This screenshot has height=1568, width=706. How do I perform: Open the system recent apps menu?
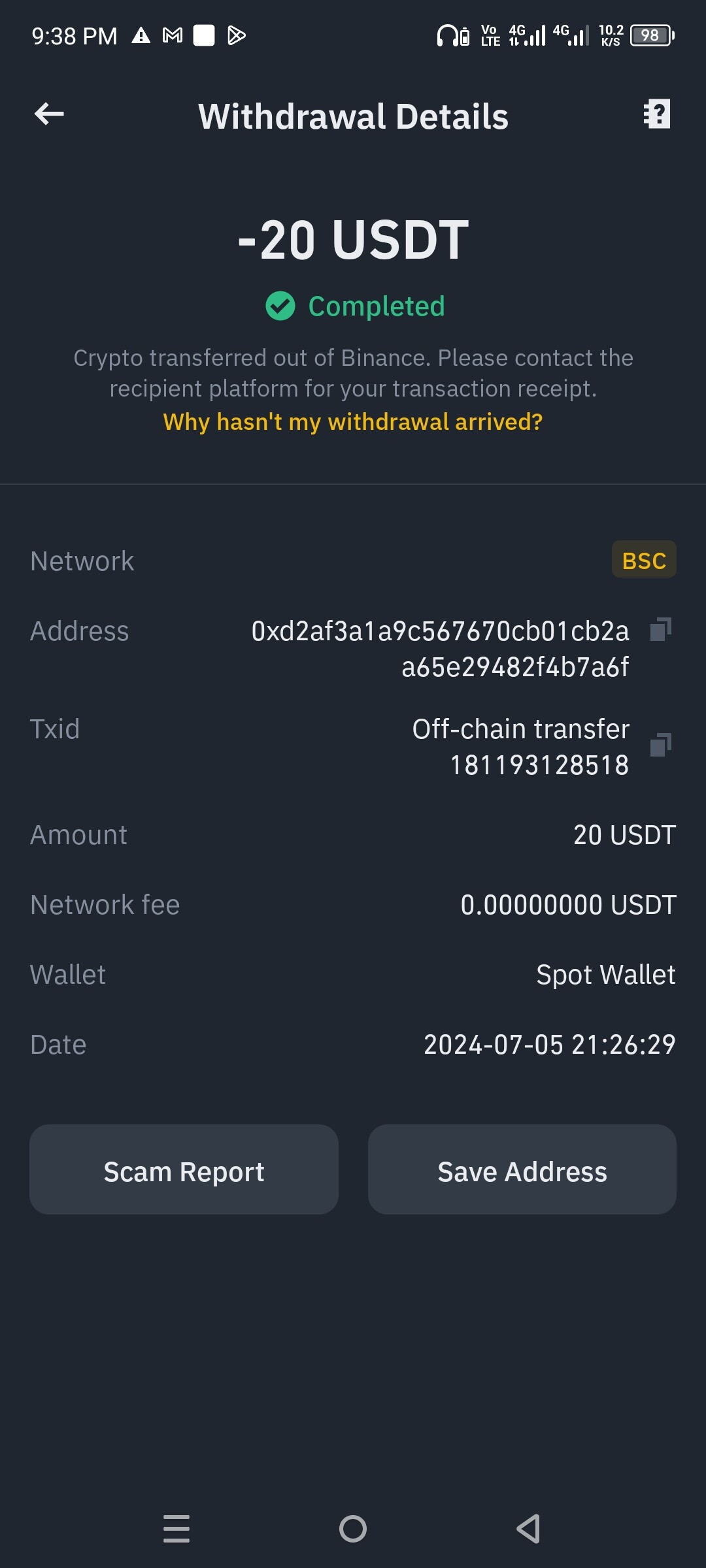point(176,1529)
